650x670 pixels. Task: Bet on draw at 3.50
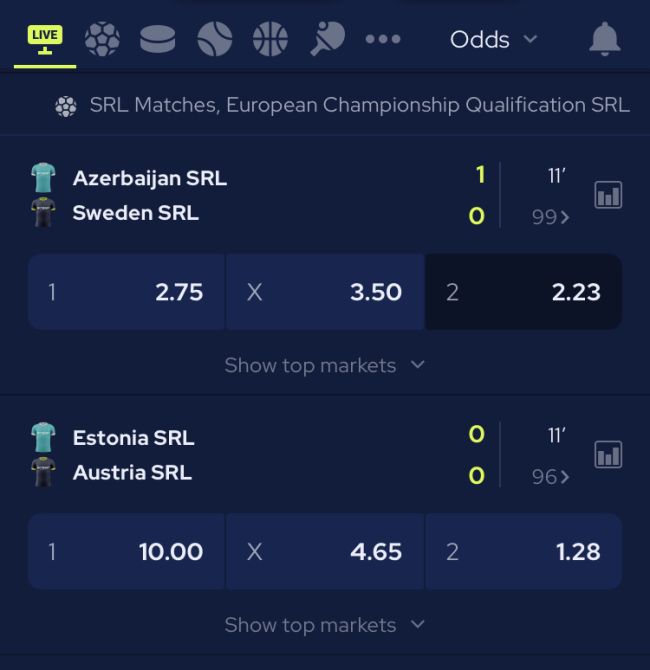coord(325,292)
